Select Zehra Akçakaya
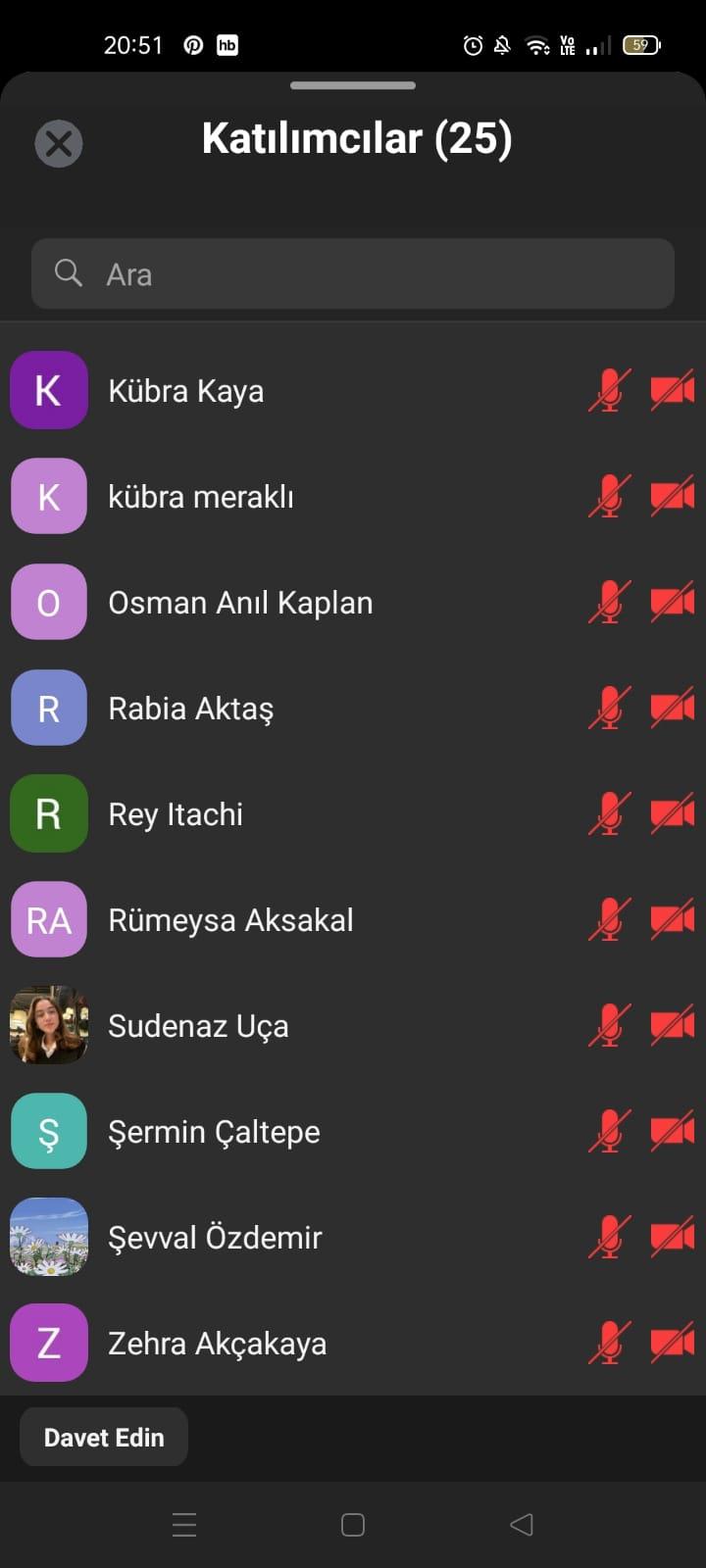706x1568 pixels. [353, 1343]
